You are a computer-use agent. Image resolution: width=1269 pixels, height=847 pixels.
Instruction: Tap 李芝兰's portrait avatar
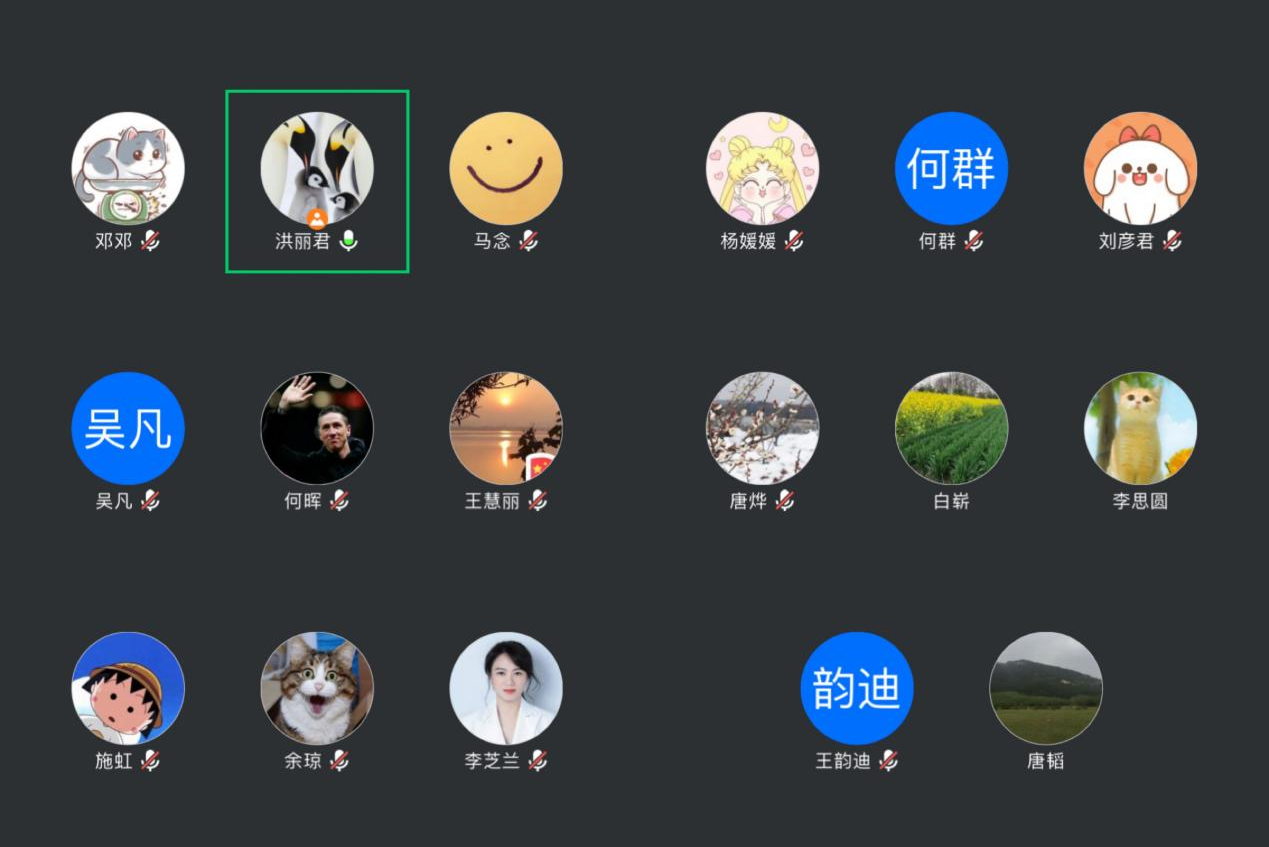[x=506, y=688]
